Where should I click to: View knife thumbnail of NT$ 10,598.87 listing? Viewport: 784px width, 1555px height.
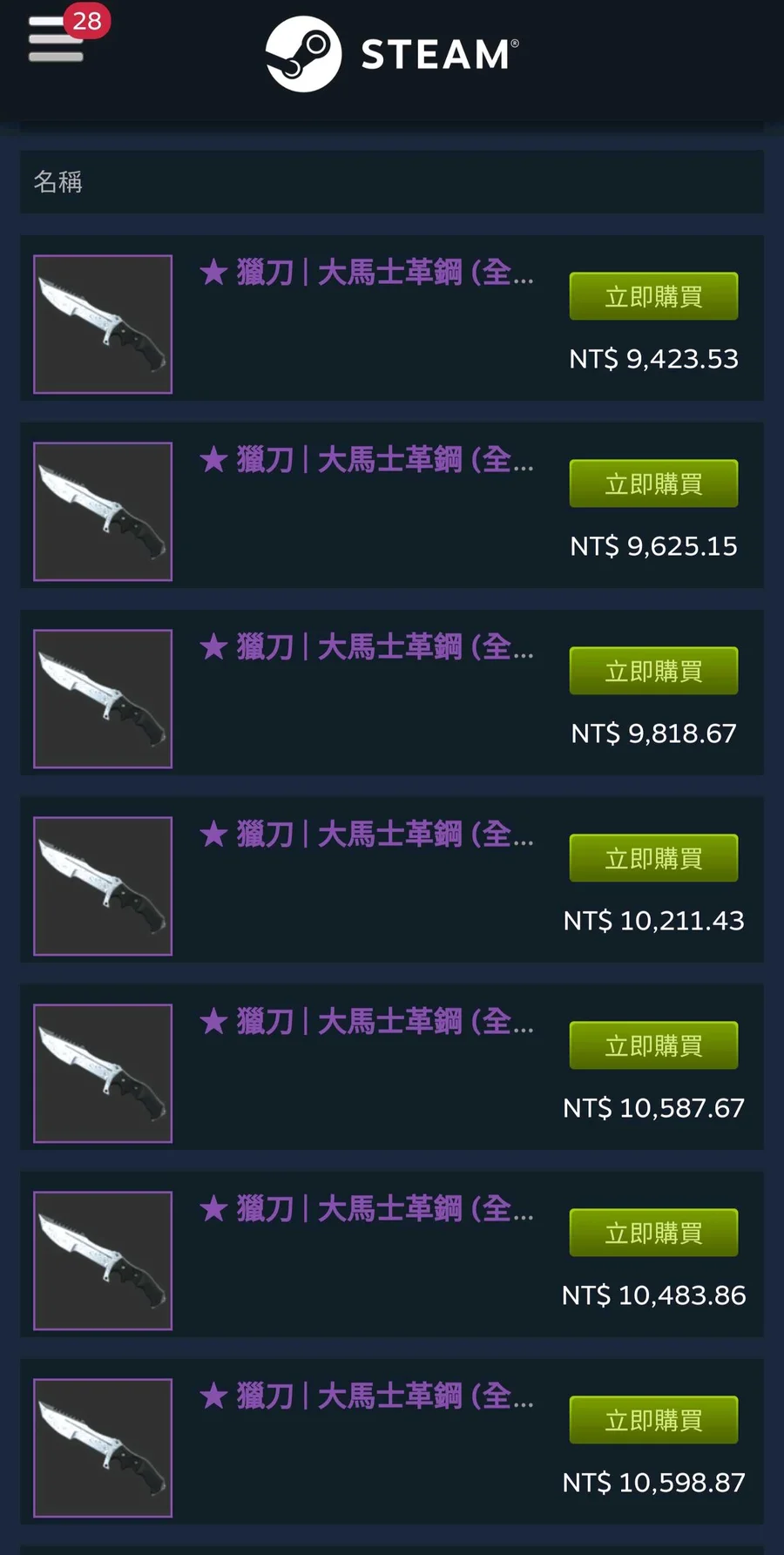coord(103,1448)
